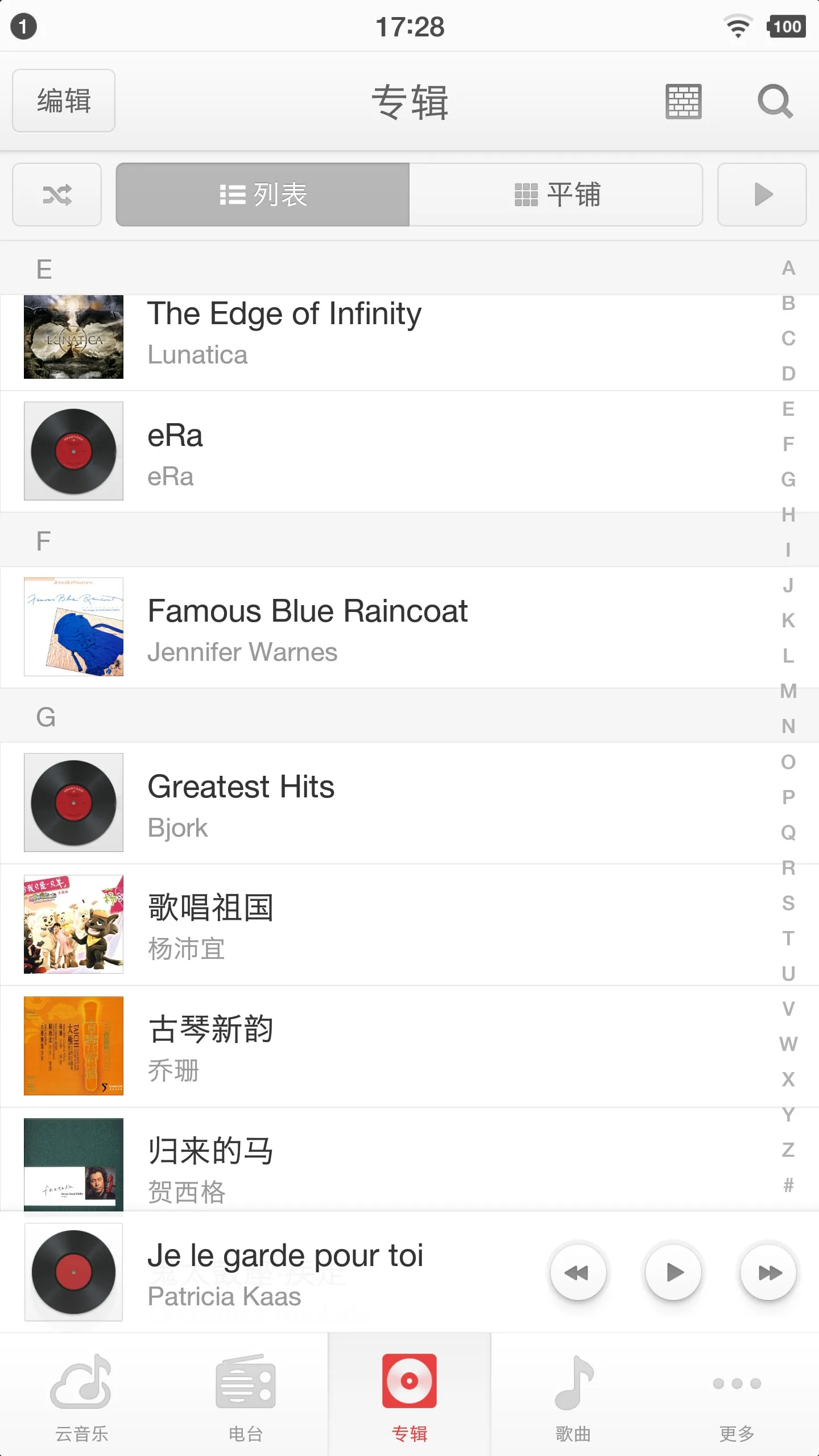This screenshot has height=1456, width=819.
Task: Skip to the previous track
Action: pyautogui.click(x=578, y=1272)
